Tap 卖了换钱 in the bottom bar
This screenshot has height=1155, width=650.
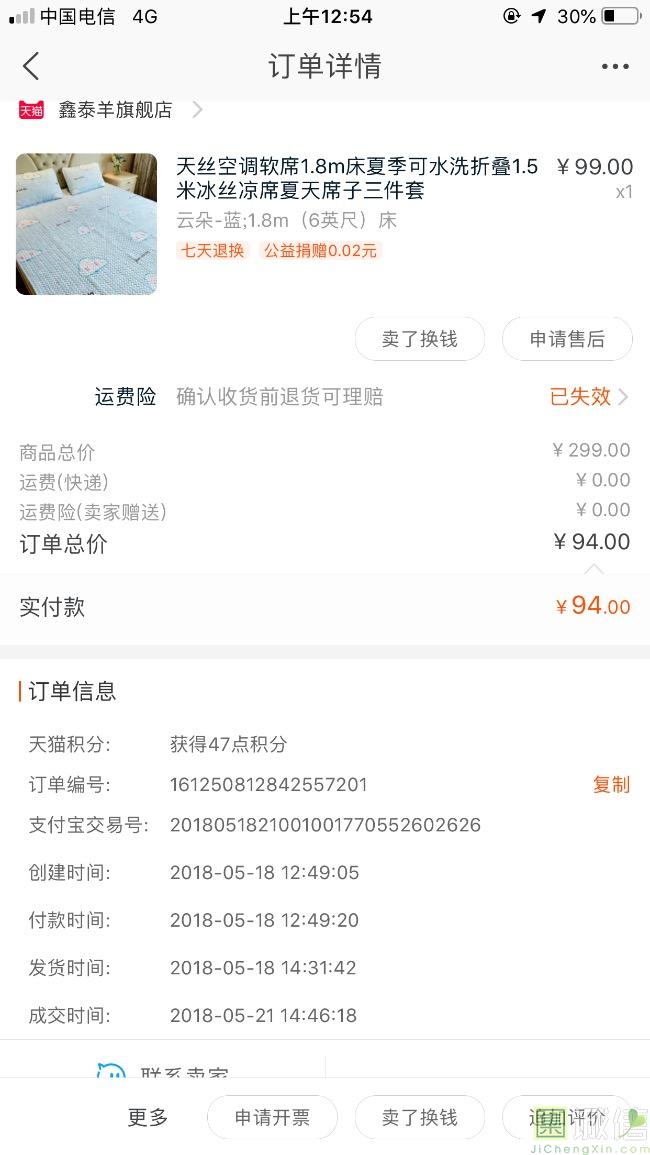point(420,1118)
